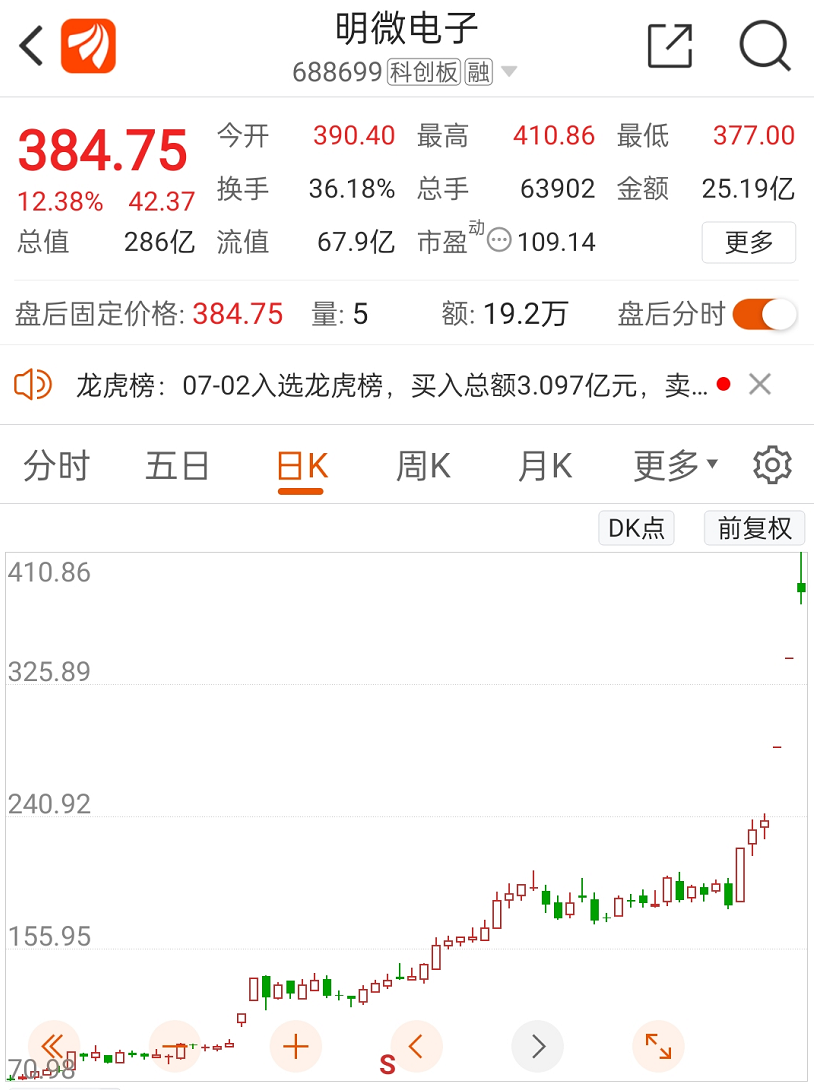Open the stock search

(x=763, y=46)
